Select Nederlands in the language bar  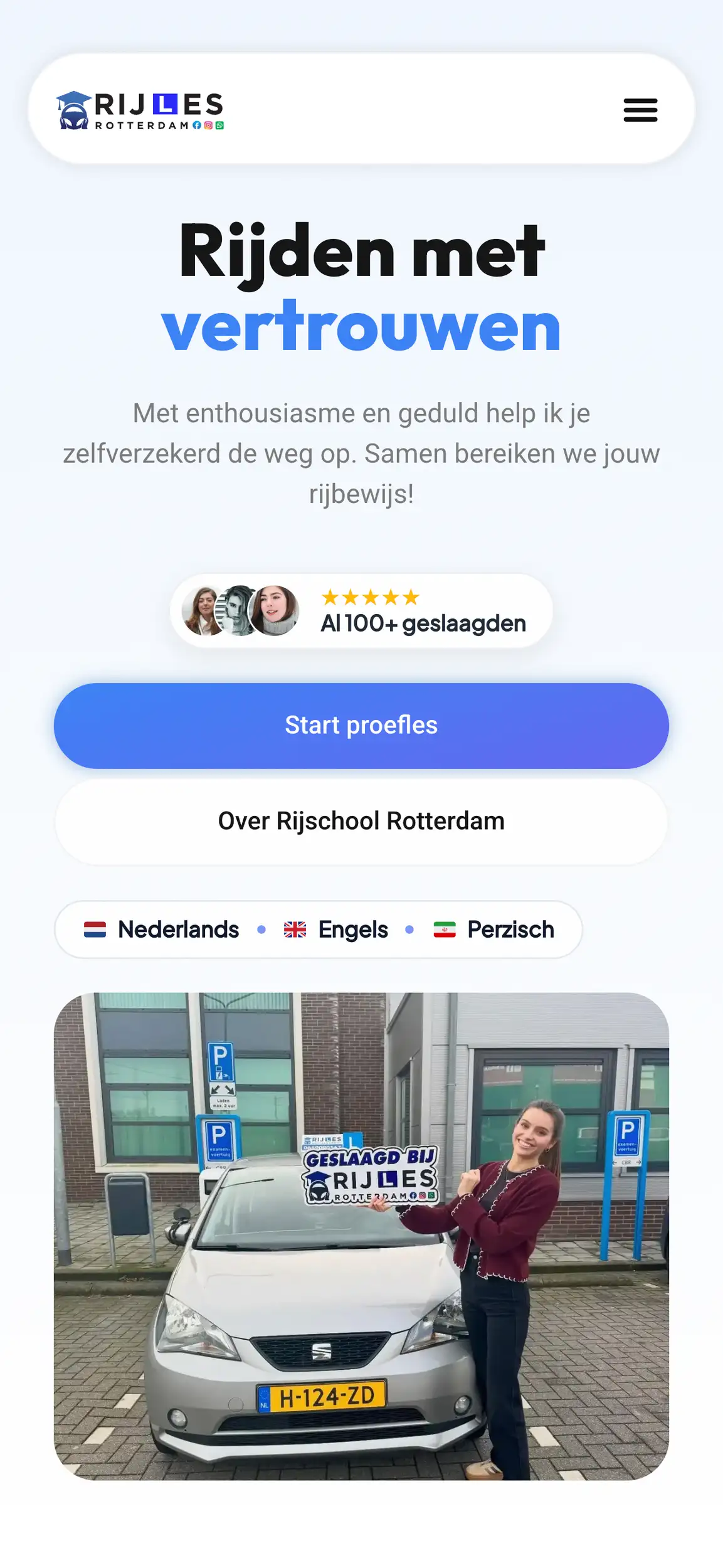[x=177, y=929]
